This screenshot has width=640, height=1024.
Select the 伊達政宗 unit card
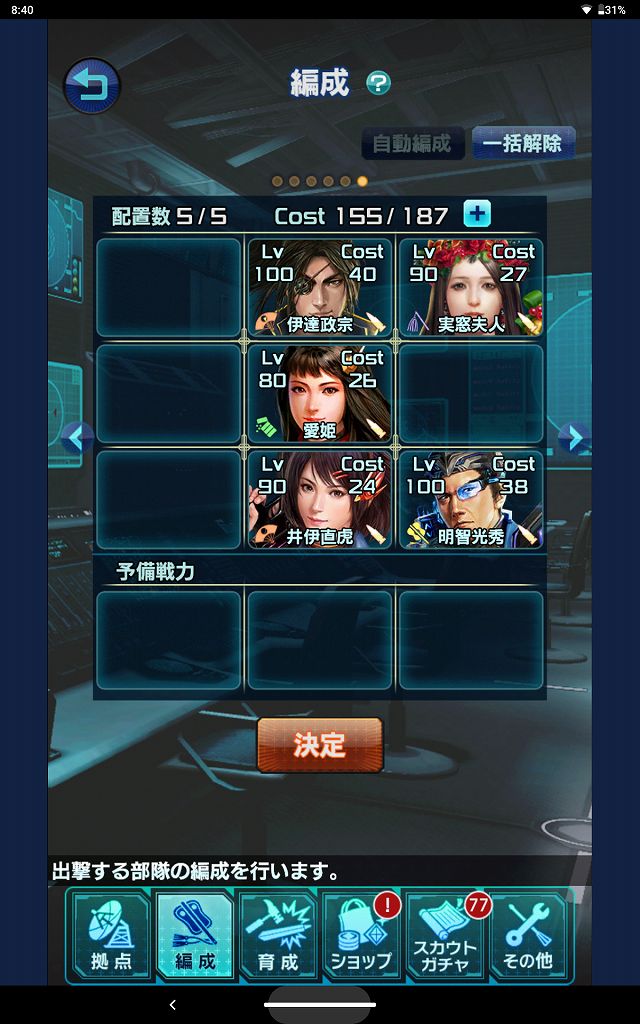point(320,287)
